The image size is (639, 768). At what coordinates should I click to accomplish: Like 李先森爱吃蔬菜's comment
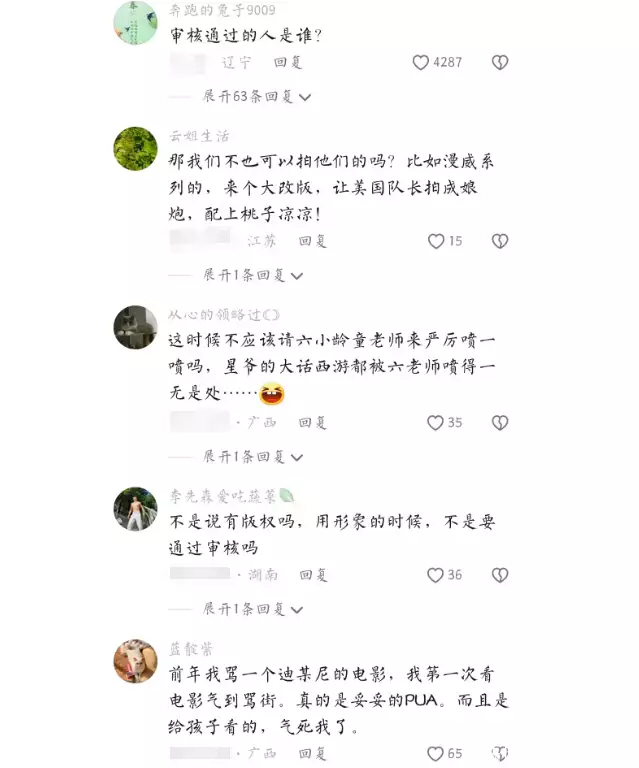click(436, 575)
